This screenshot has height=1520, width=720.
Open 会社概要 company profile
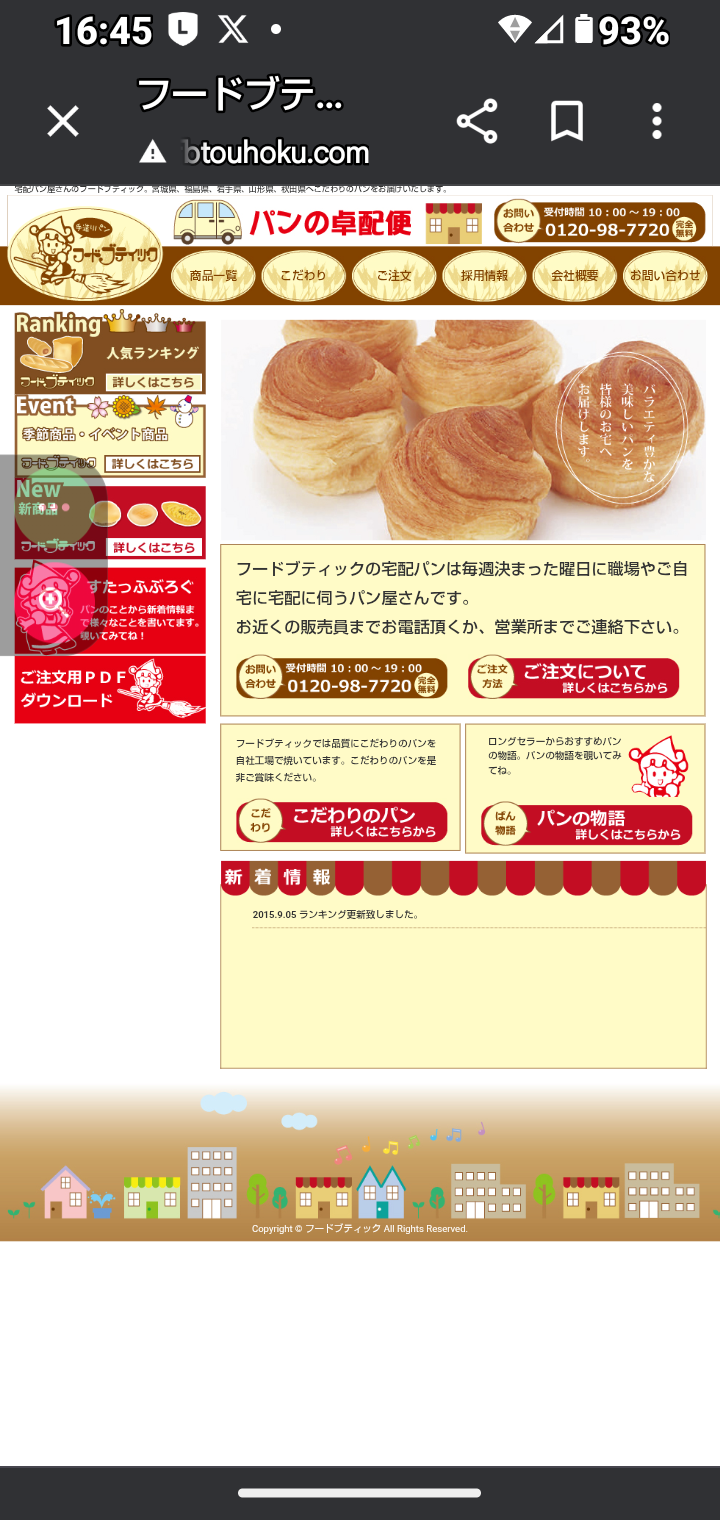click(574, 275)
